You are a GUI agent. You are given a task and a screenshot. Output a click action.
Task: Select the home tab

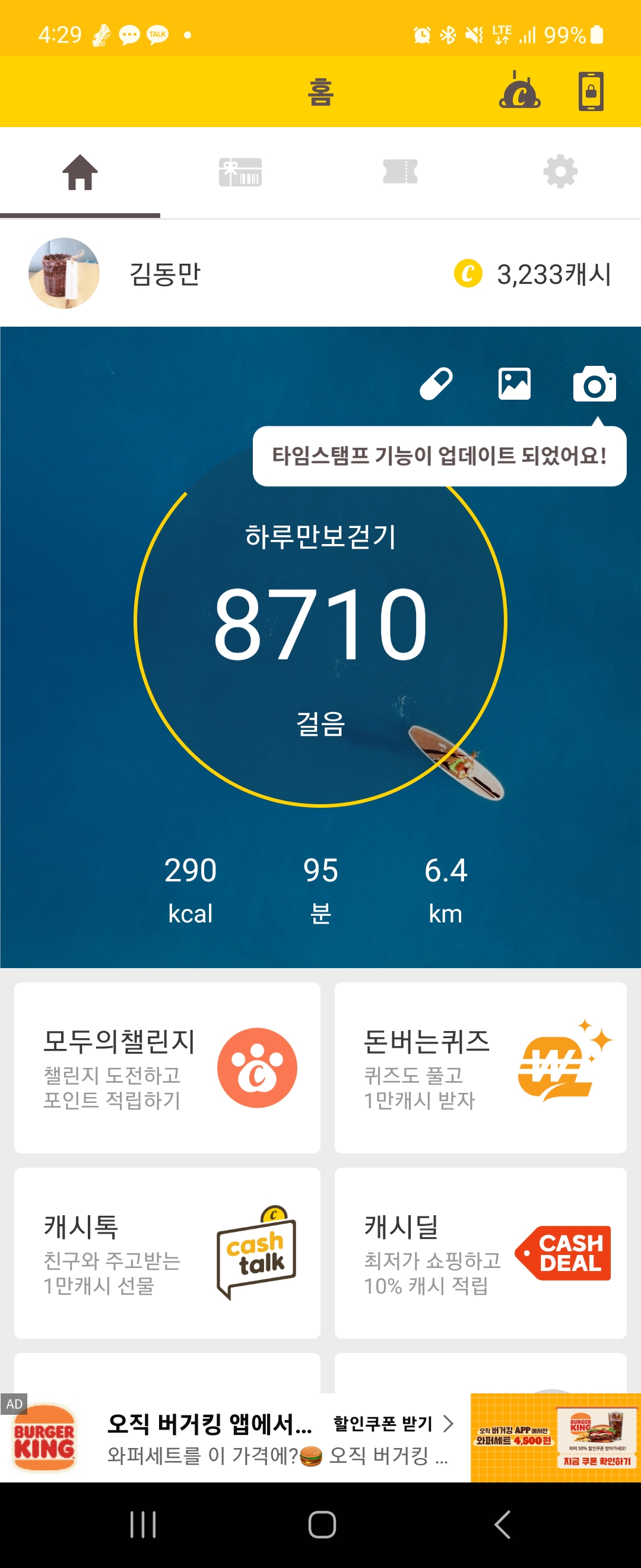point(80,172)
